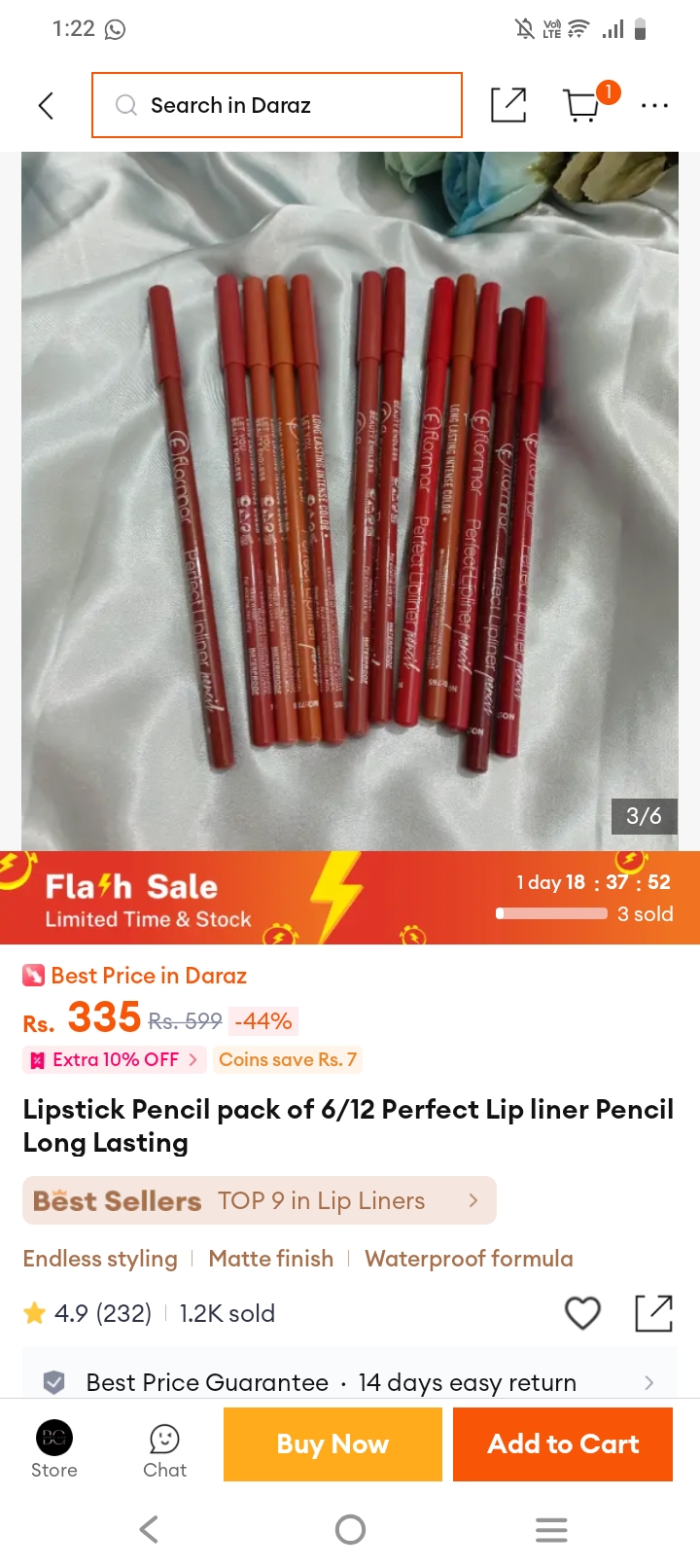Open Best Sellers TOP 9 in Lip Liners
The width and height of the screenshot is (700, 1568).
[260, 1200]
